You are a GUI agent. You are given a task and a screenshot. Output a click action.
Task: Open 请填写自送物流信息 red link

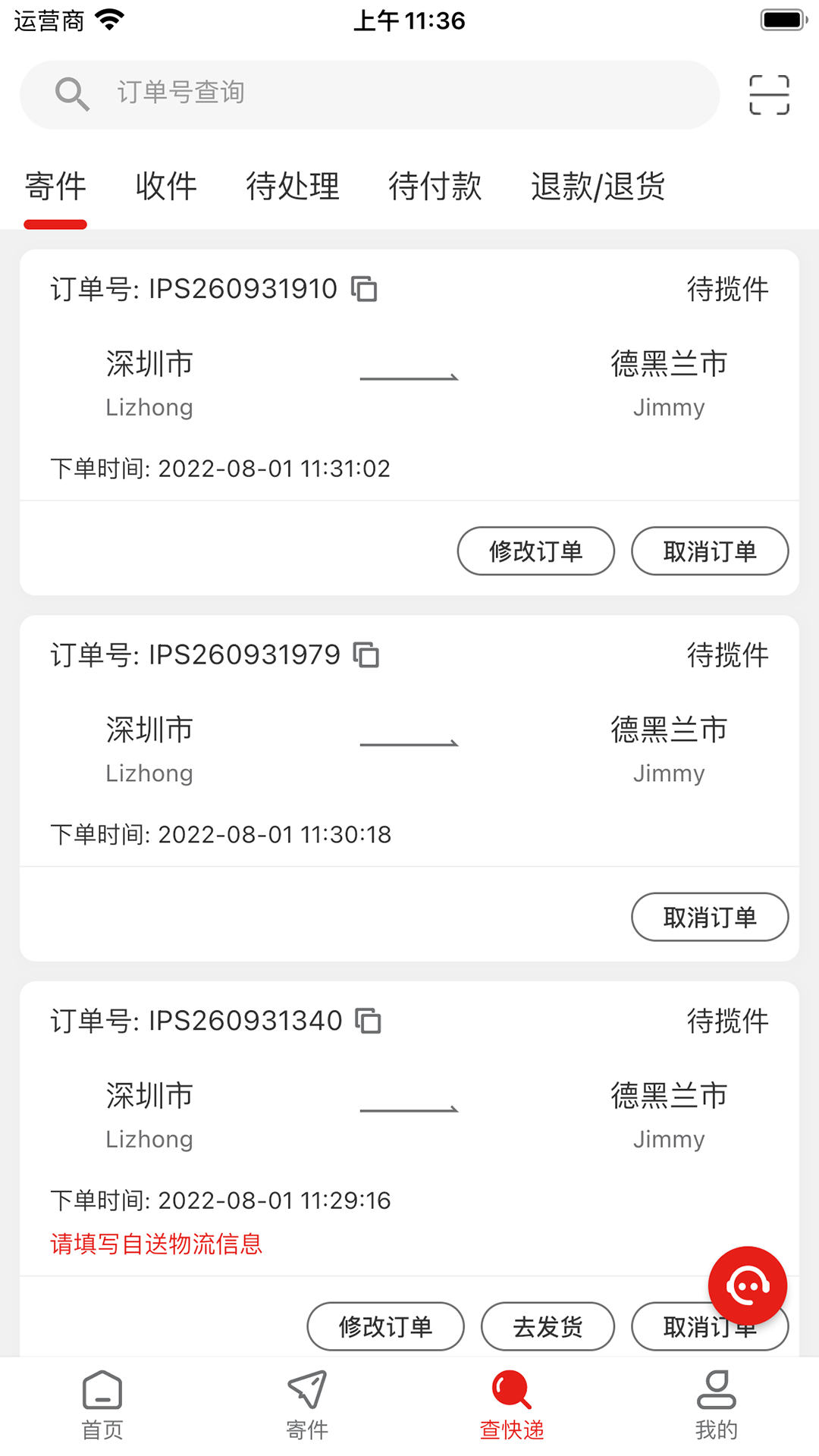[155, 1244]
